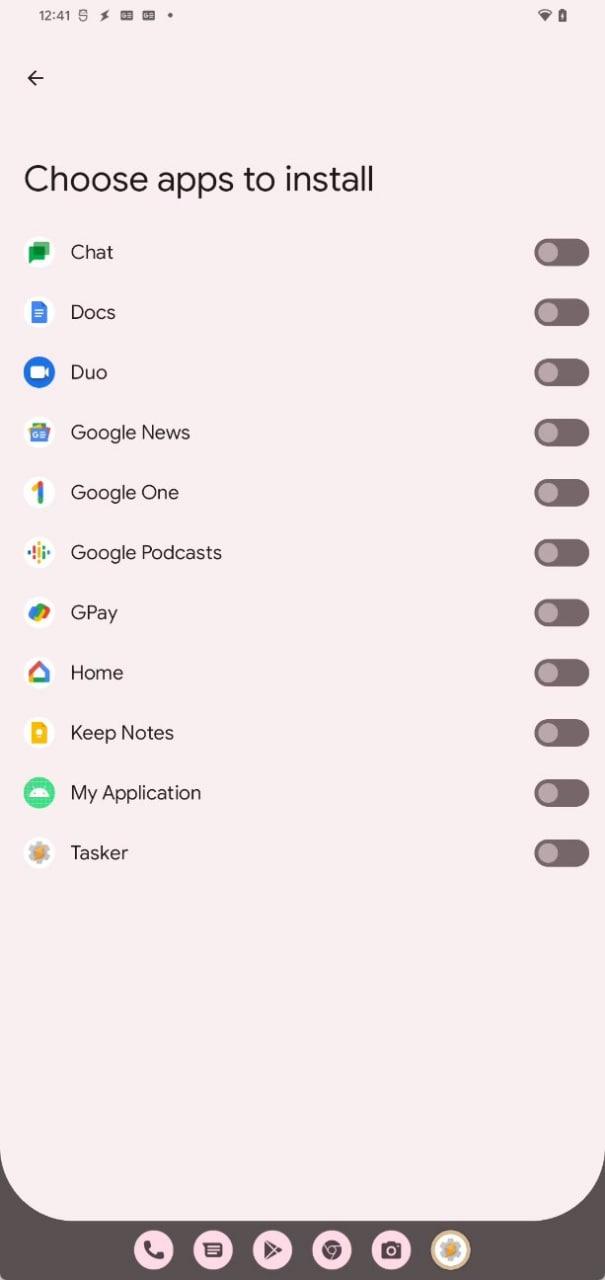Open Tasker from the dock
Viewport: 605px width, 1280px height.
(450, 1249)
